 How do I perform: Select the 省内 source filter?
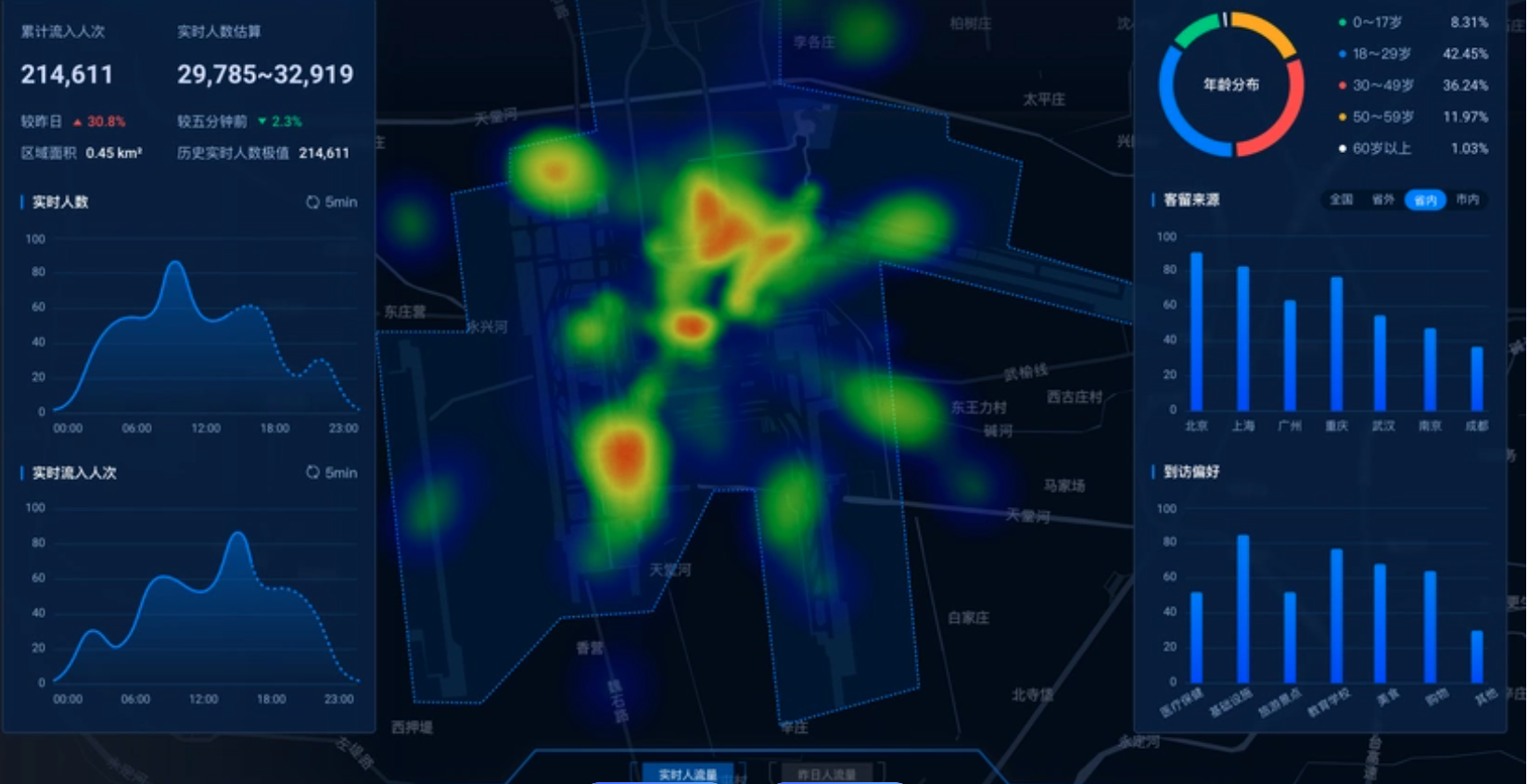tap(1425, 199)
